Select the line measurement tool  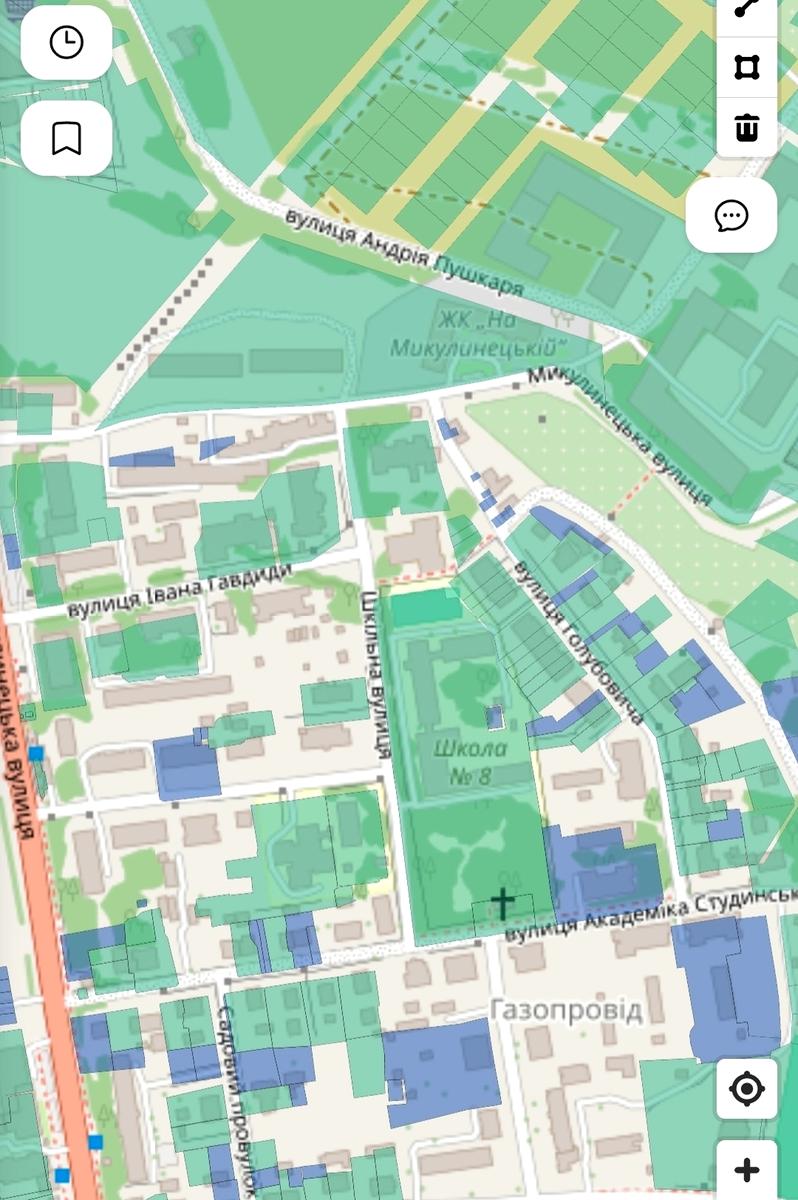click(x=747, y=9)
